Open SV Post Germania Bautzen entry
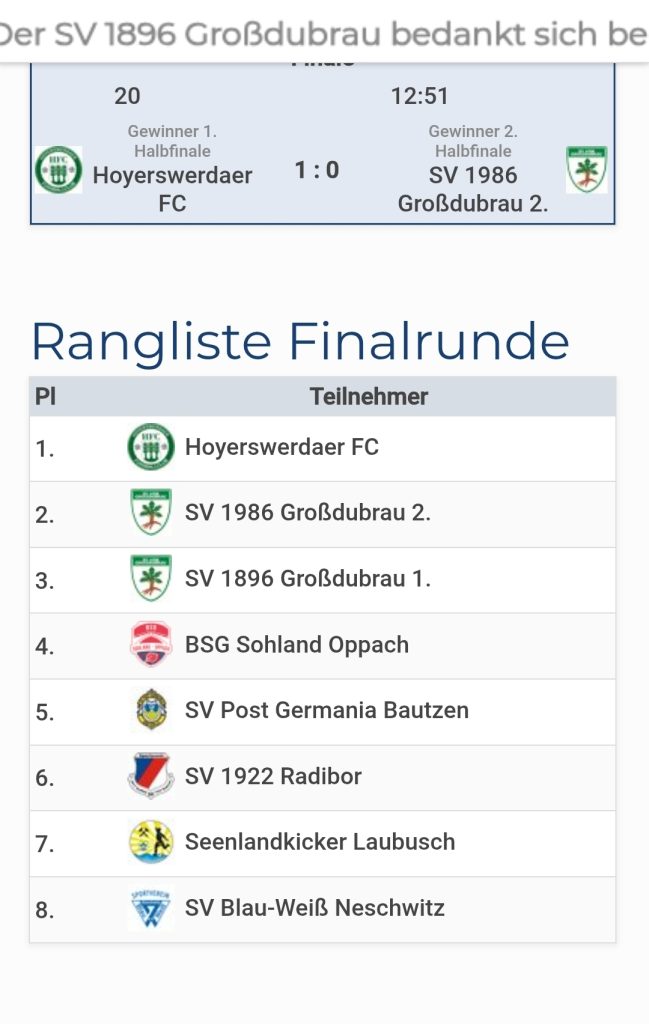649x1024 pixels. pyautogui.click(x=326, y=711)
